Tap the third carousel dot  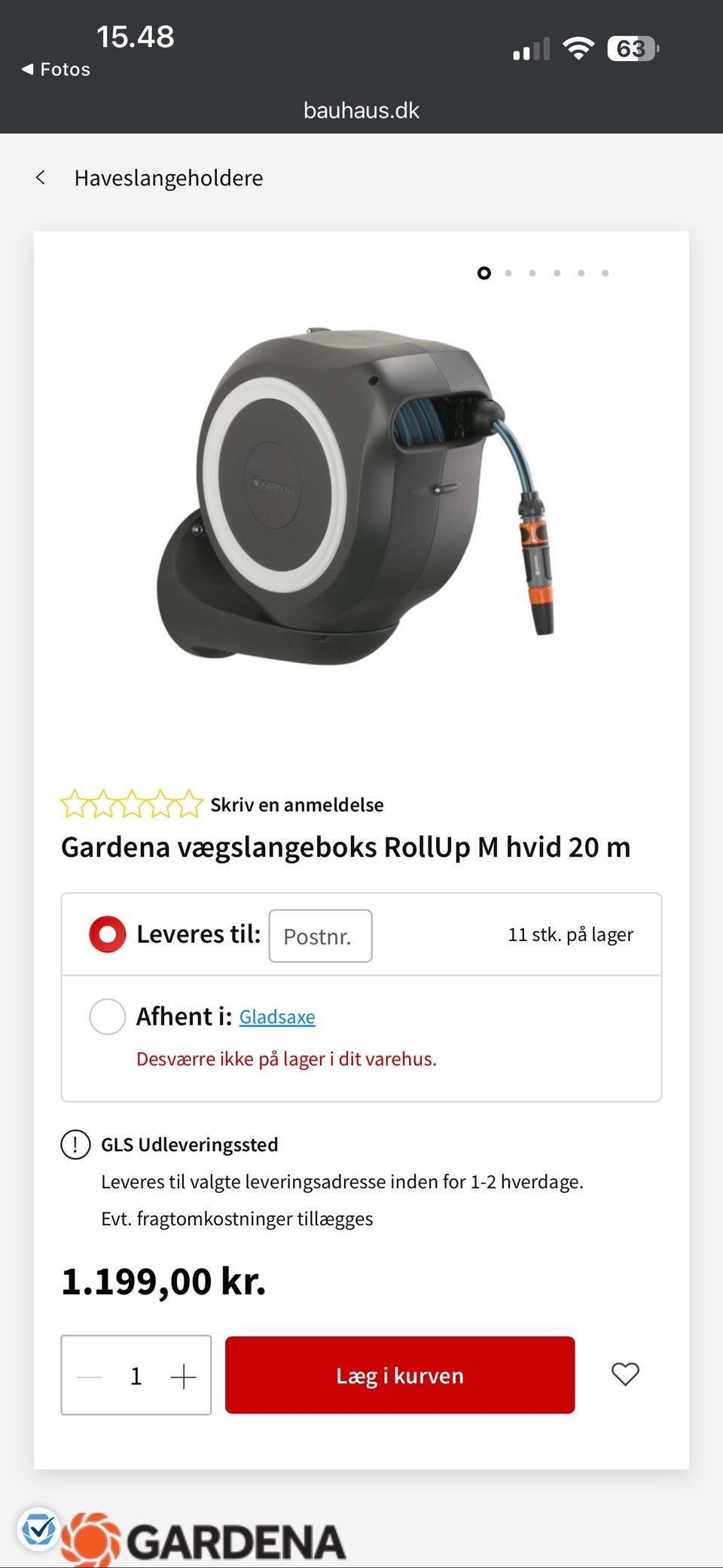[x=533, y=273]
